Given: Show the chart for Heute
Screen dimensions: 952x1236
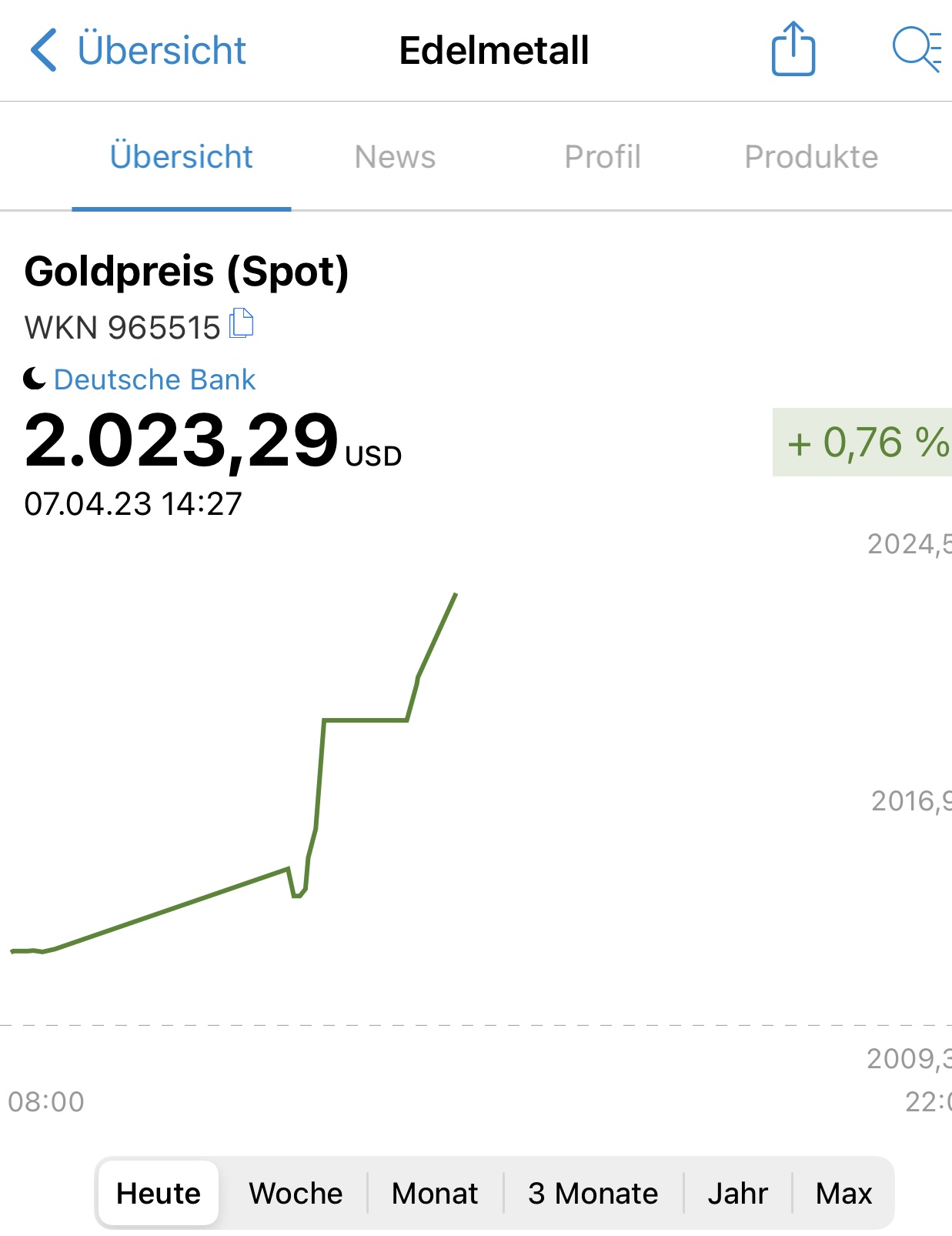Looking at the screenshot, I should (x=159, y=1194).
